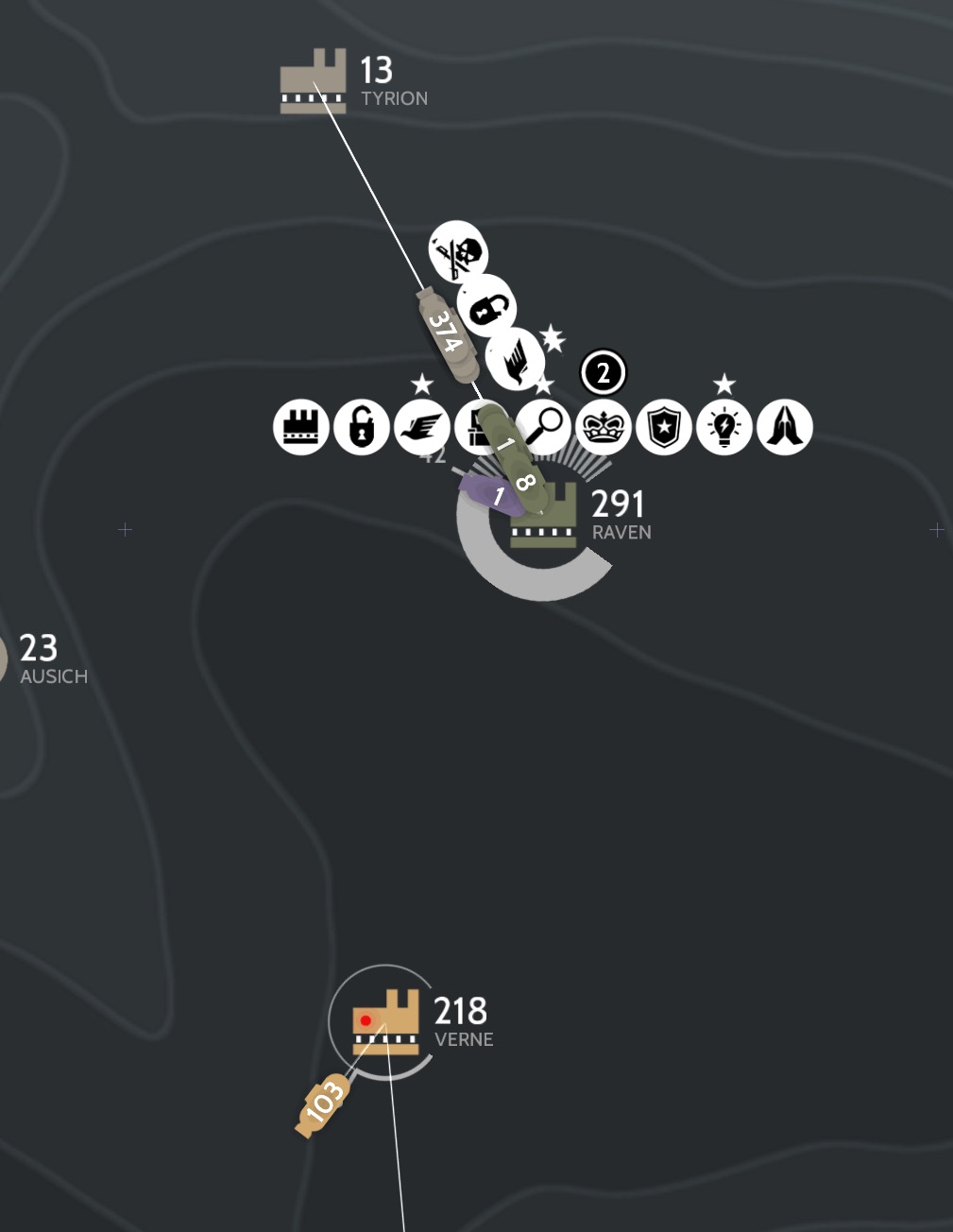The image size is (953, 1232).
Task: Tap the sub carrying 374 drillers
Action: [446, 334]
